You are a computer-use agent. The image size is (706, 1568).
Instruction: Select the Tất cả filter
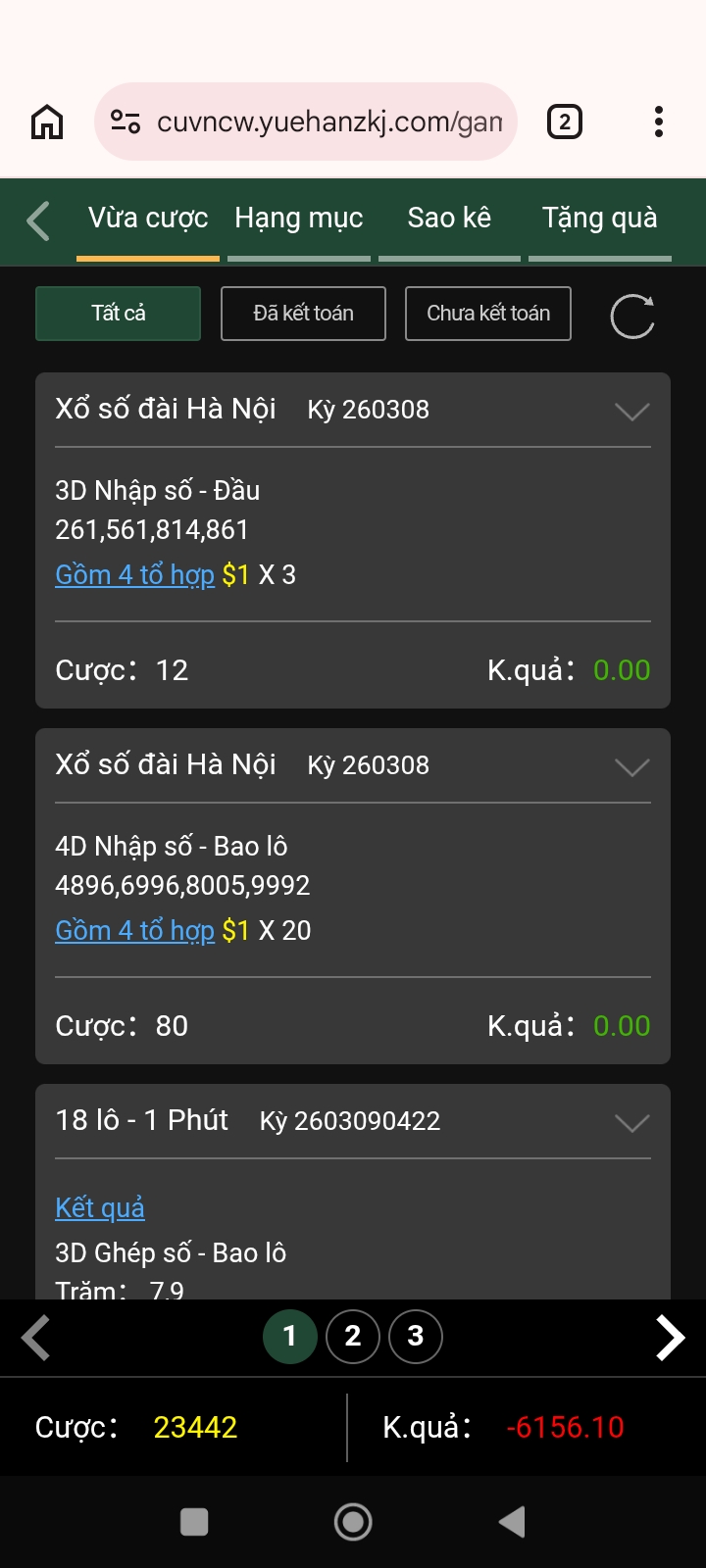tap(119, 314)
